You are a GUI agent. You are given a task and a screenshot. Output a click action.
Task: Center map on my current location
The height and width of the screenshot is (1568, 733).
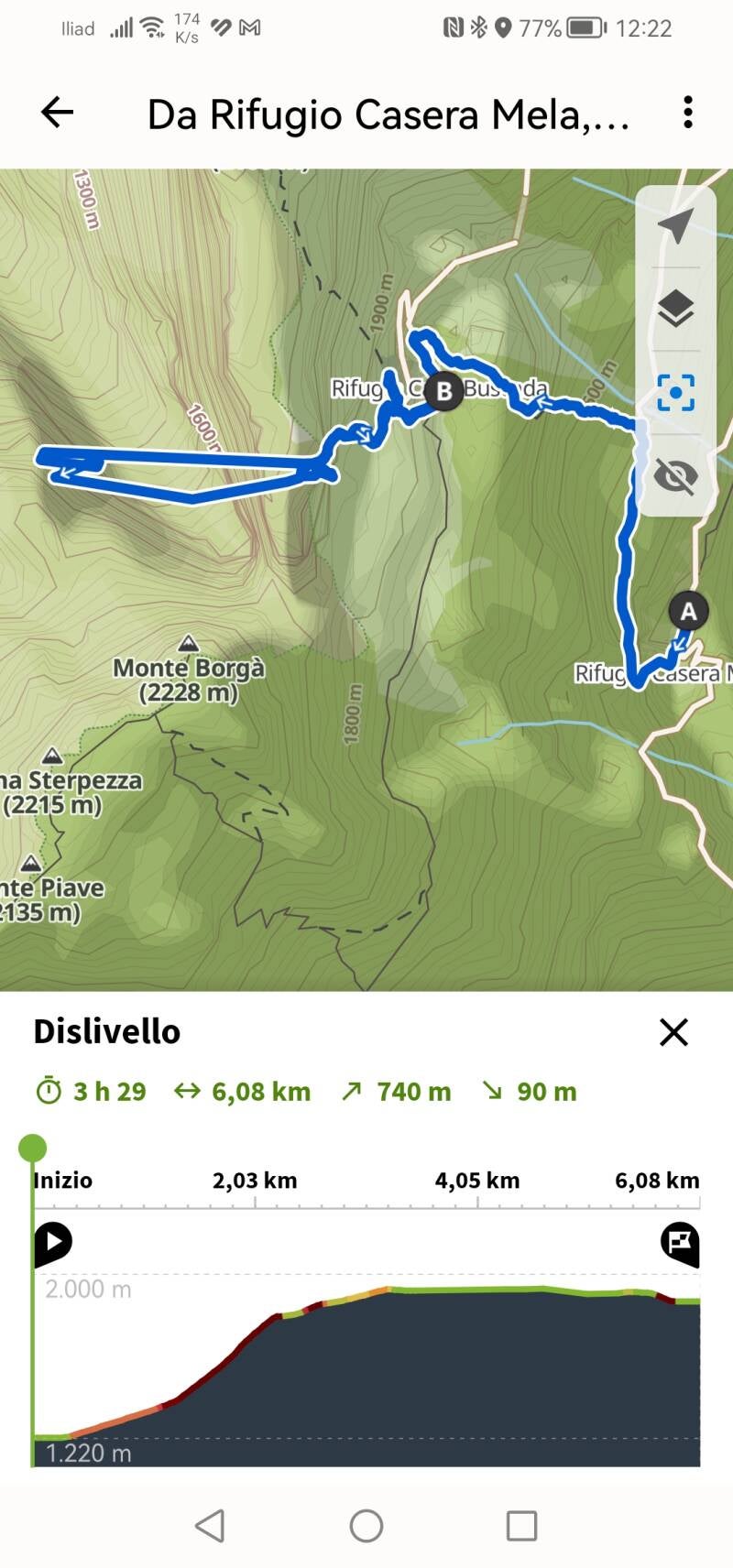(x=676, y=225)
